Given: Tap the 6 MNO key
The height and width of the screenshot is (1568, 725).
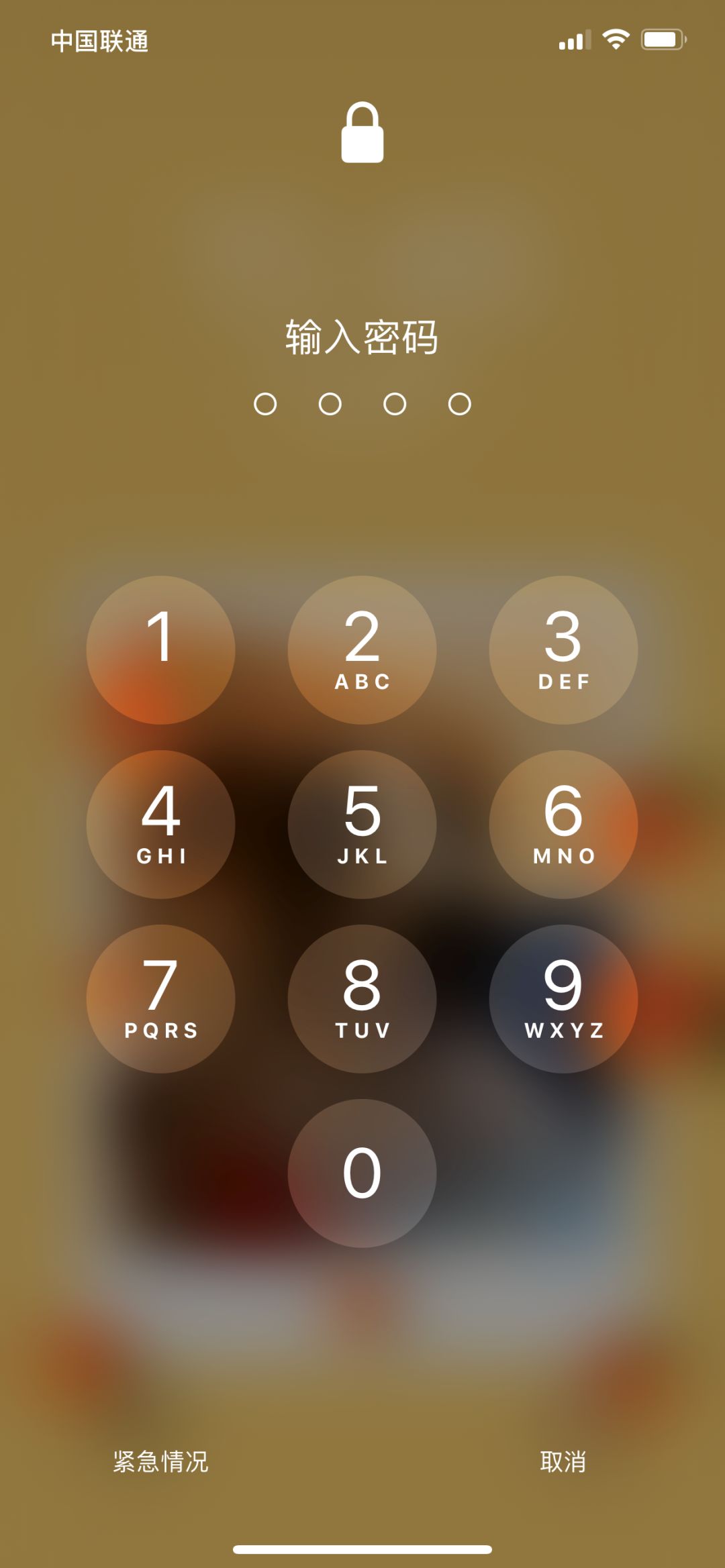Looking at the screenshot, I should click(x=564, y=825).
